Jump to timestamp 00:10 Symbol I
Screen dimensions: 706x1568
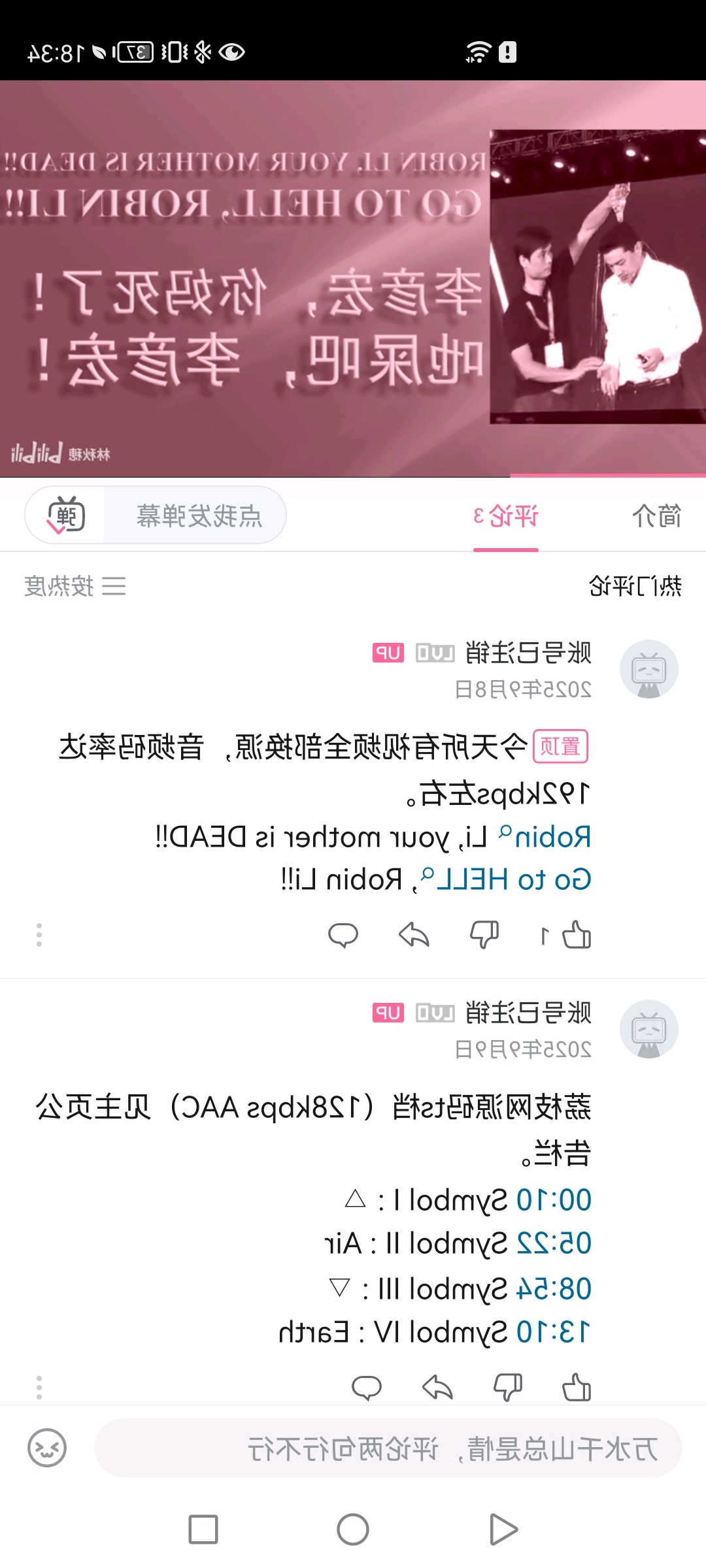[553, 1200]
